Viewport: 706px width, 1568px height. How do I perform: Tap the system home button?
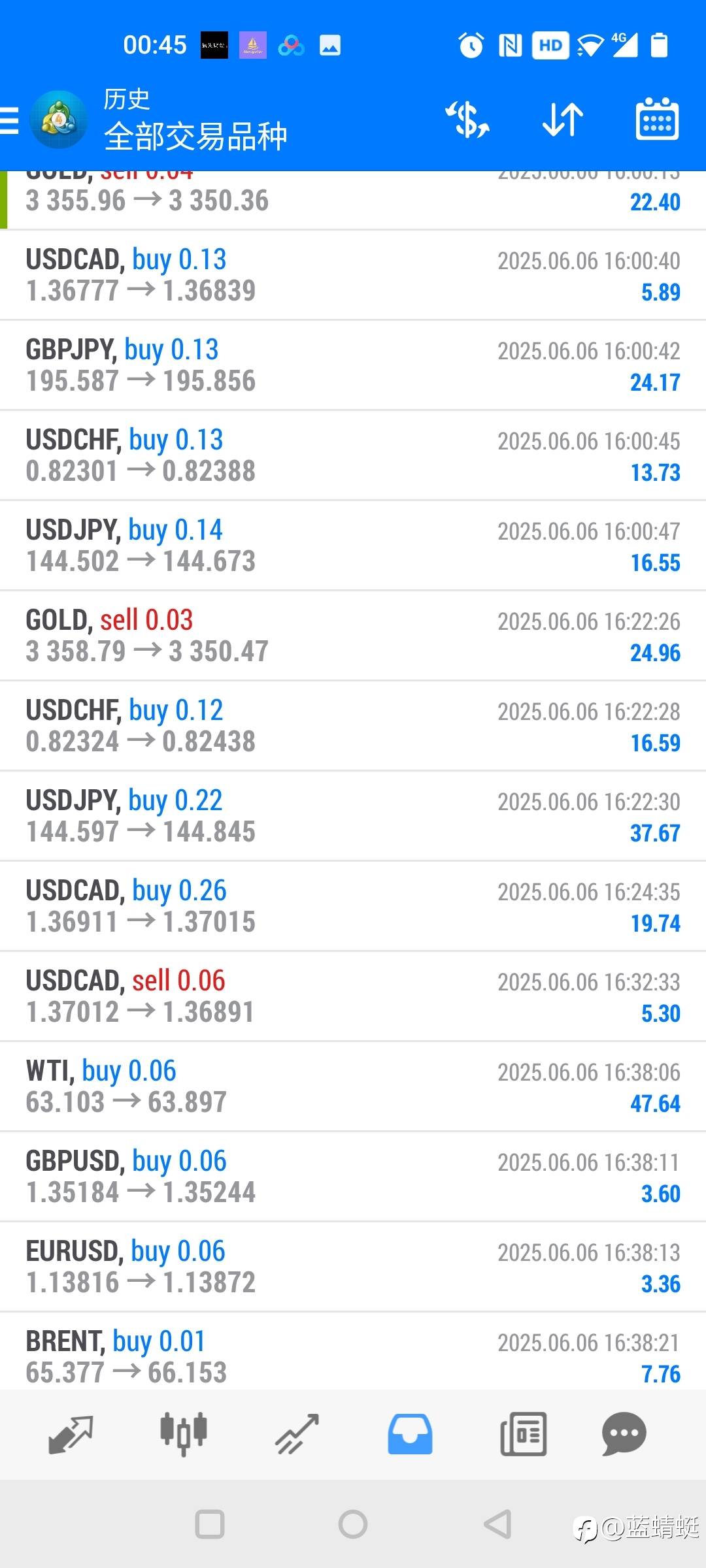click(353, 1524)
